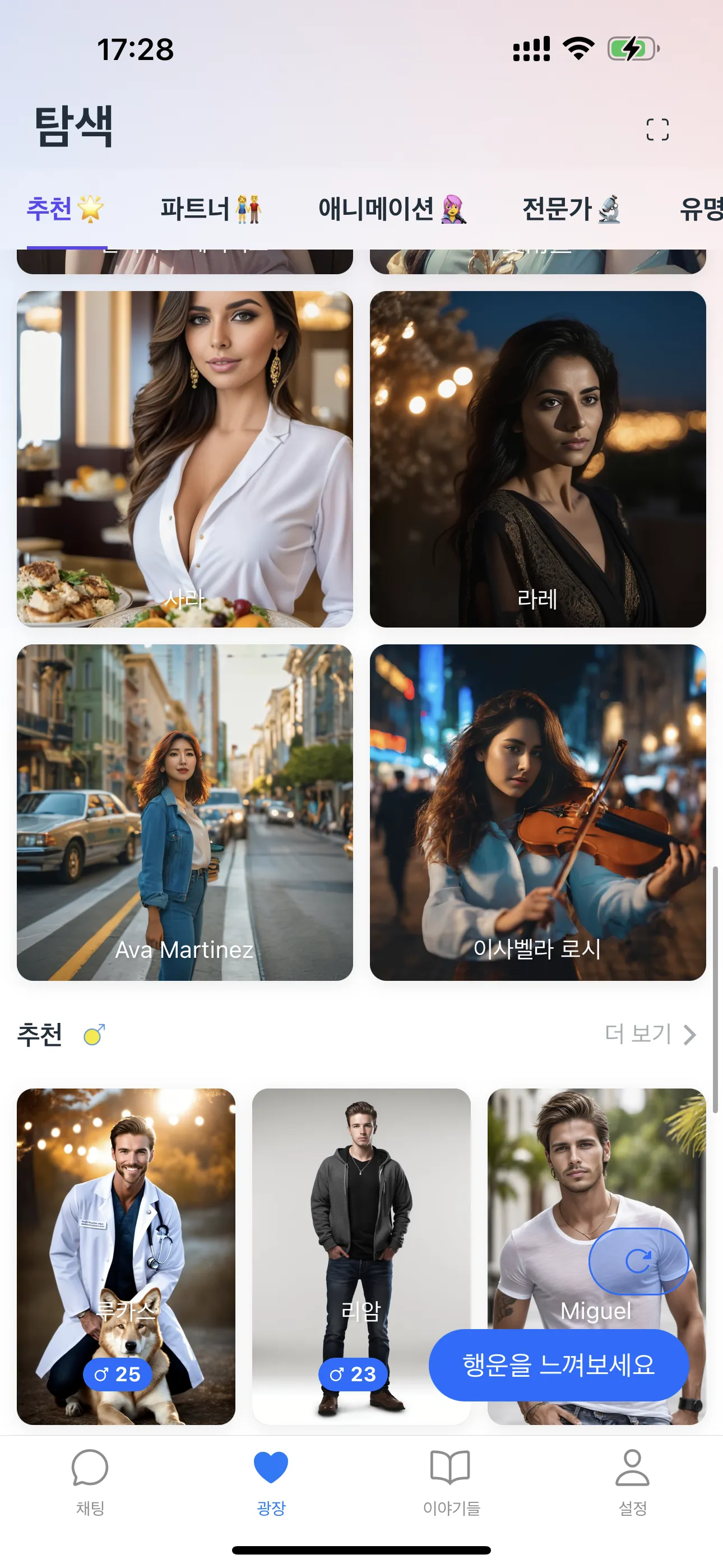Switch to the 파트너 tab
This screenshot has height=1568, width=723.
click(x=211, y=209)
